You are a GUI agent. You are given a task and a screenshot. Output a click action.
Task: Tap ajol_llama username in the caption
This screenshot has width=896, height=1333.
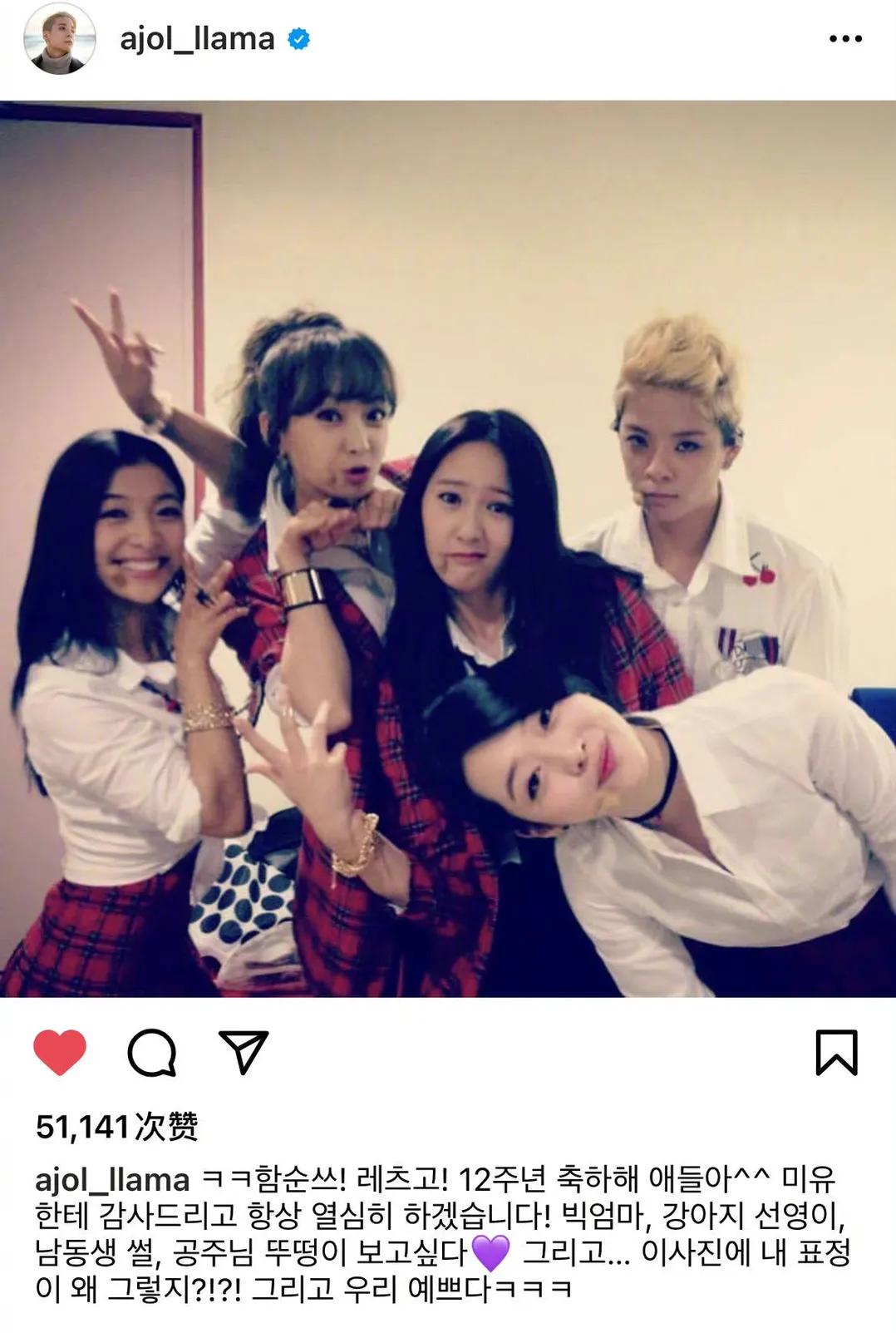(112, 1180)
